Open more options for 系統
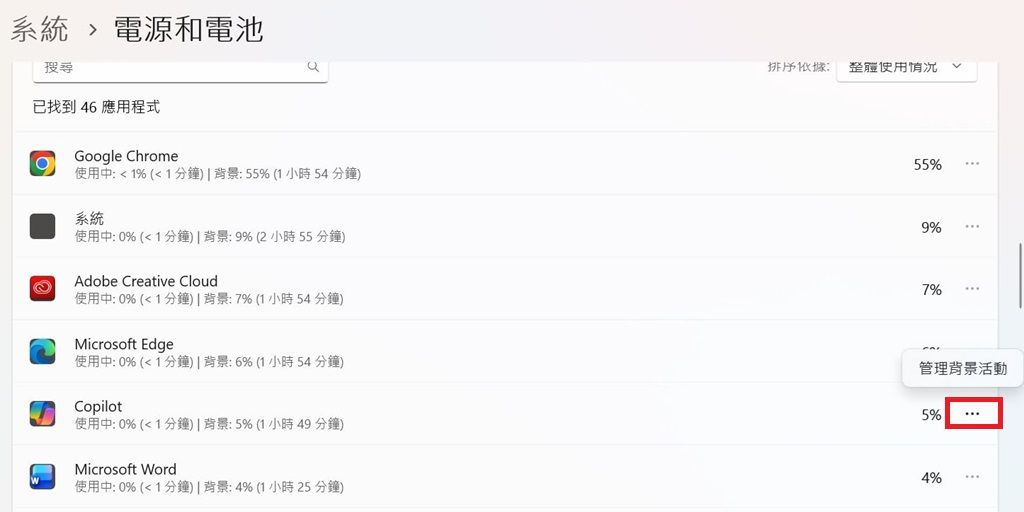 pos(972,227)
